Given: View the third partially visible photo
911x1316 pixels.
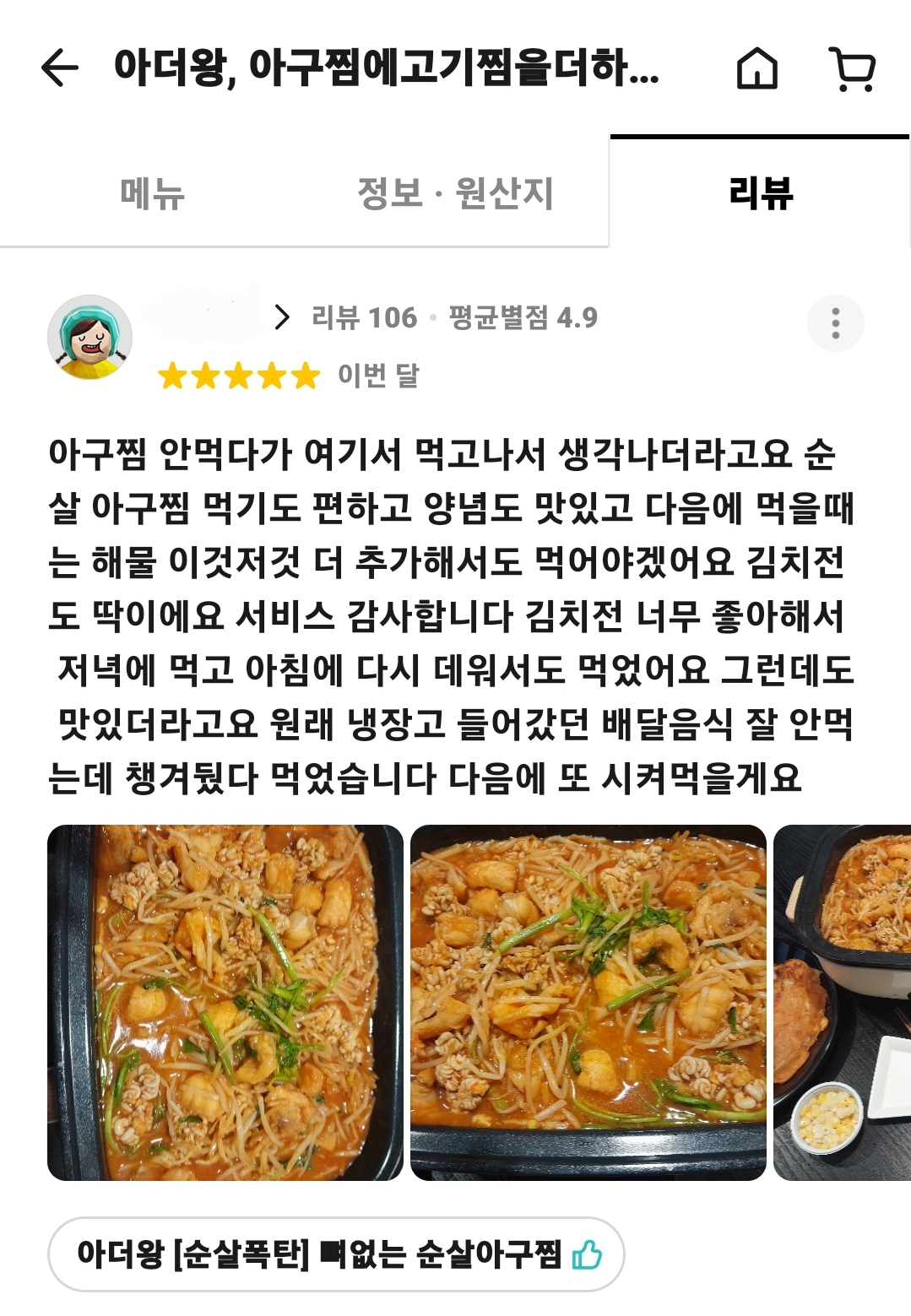Looking at the screenshot, I should 843,1002.
